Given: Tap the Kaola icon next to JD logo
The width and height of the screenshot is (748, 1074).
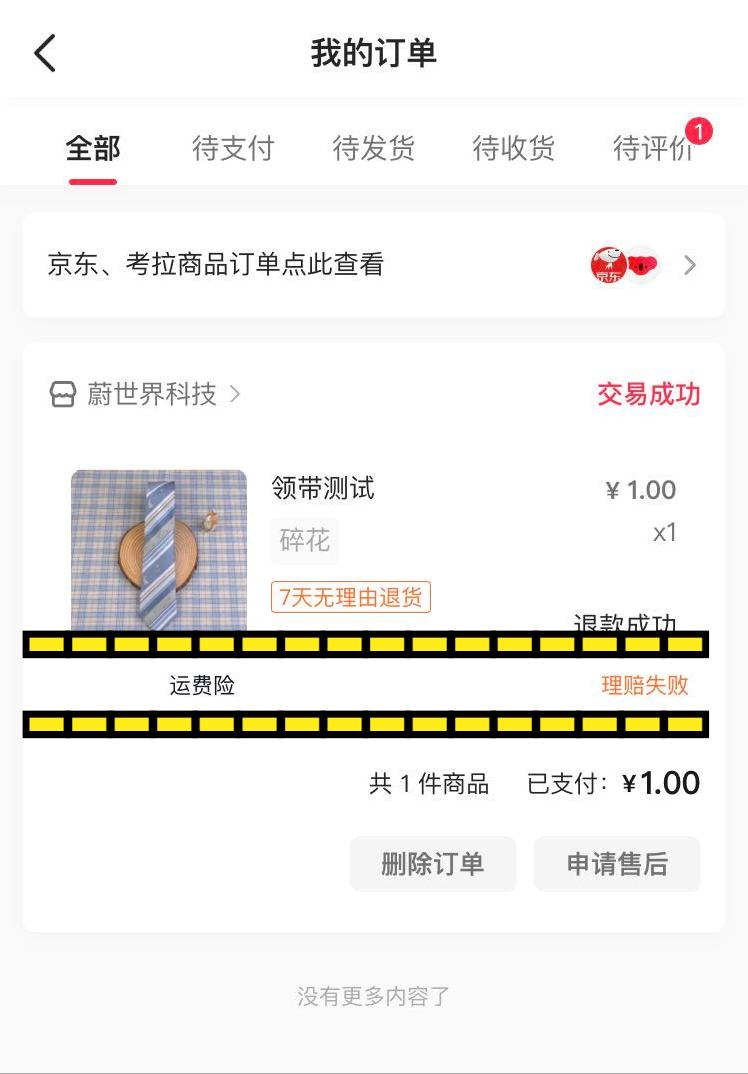Looking at the screenshot, I should tap(642, 264).
